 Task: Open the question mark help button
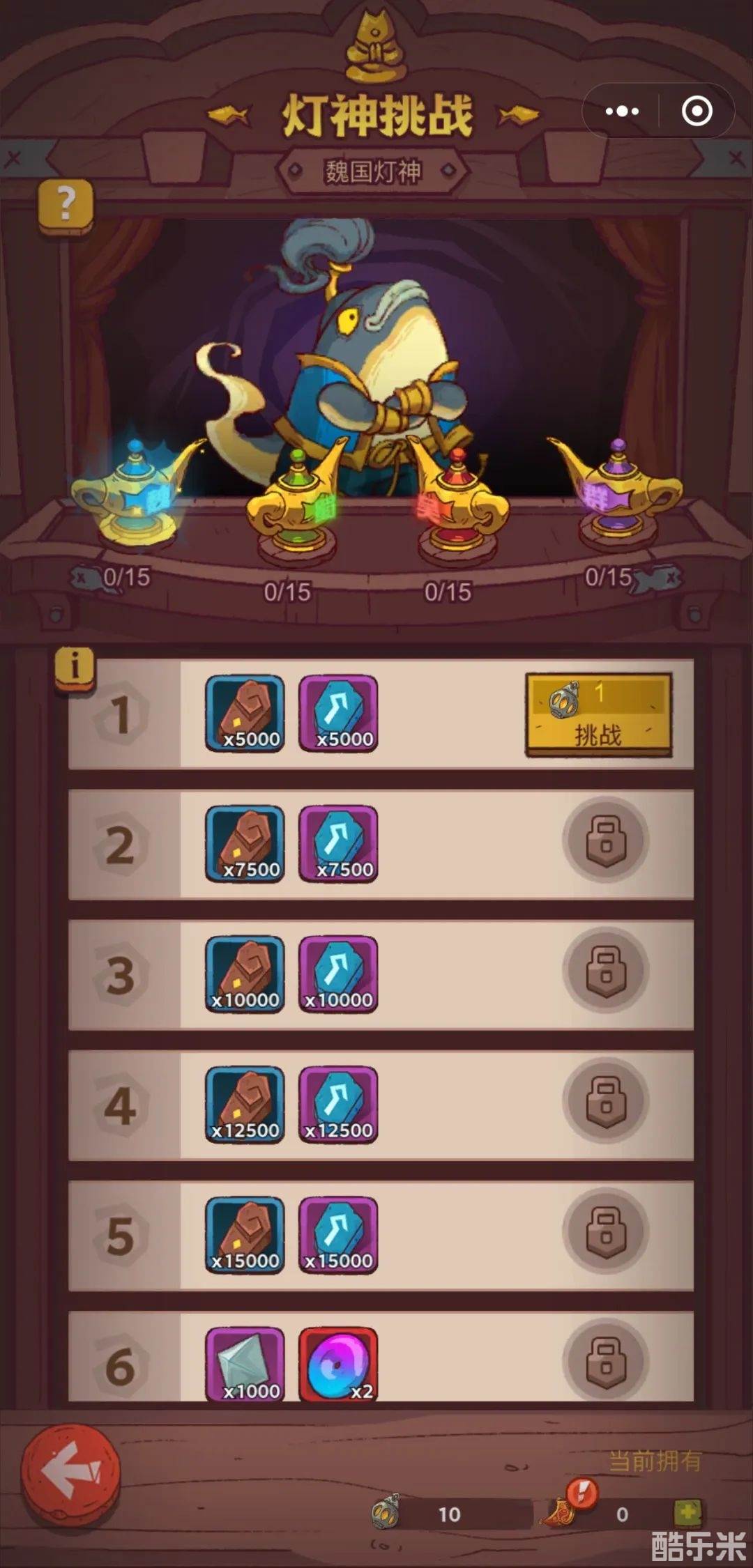click(66, 204)
